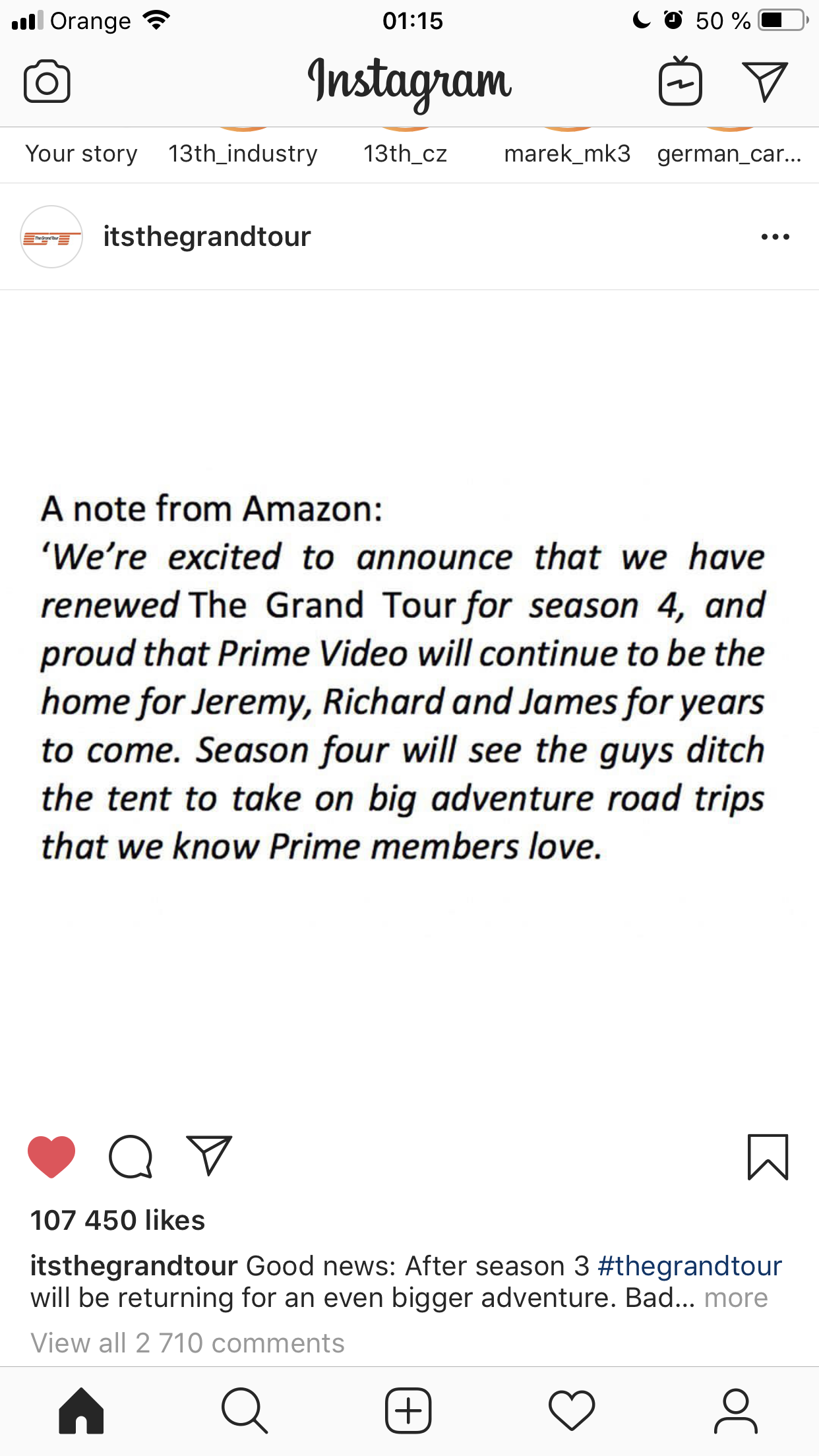
Task: Share the itsthegrandtour post
Action: point(209,1156)
